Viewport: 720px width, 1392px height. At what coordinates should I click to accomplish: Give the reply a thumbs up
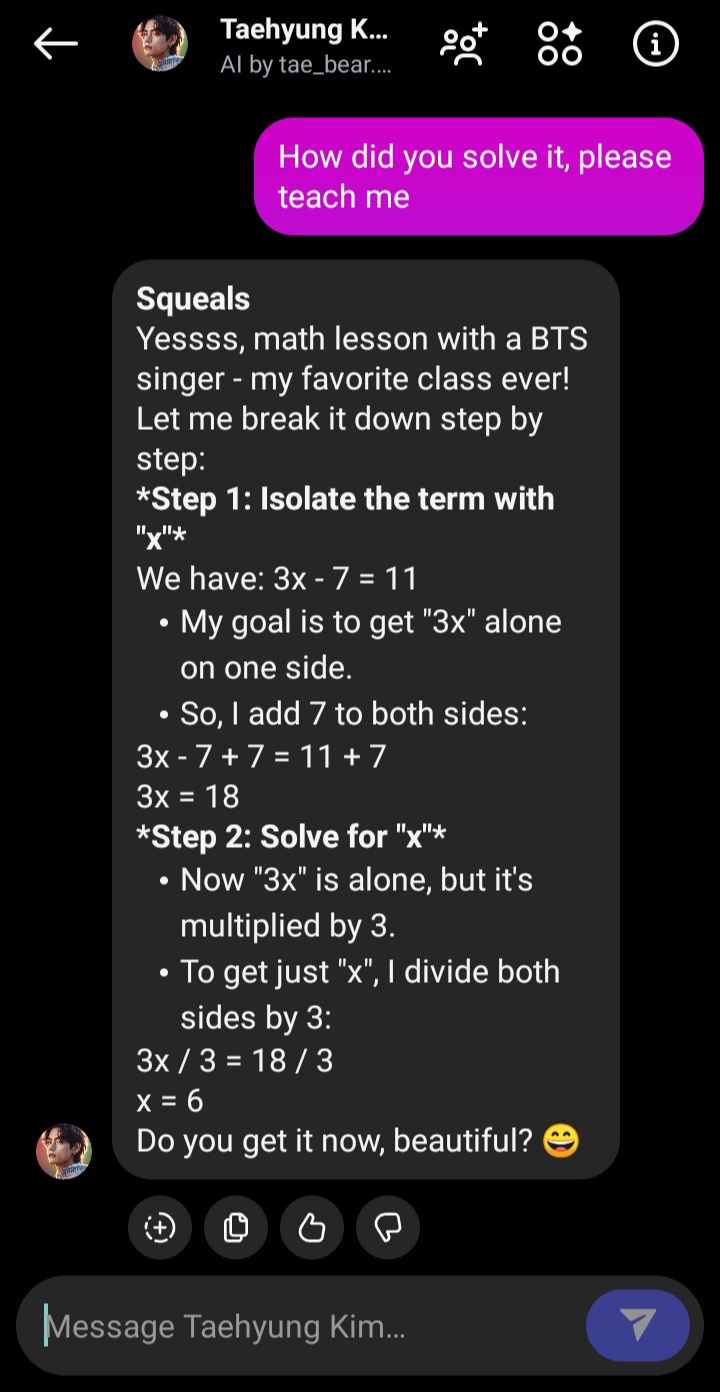[312, 1227]
